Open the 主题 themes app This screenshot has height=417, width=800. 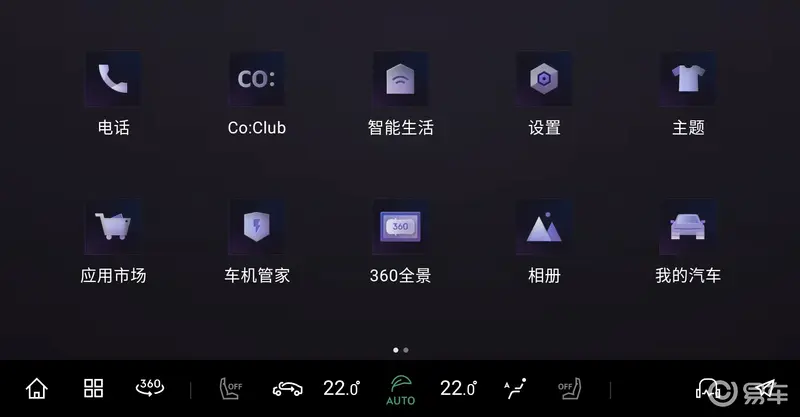pos(688,80)
